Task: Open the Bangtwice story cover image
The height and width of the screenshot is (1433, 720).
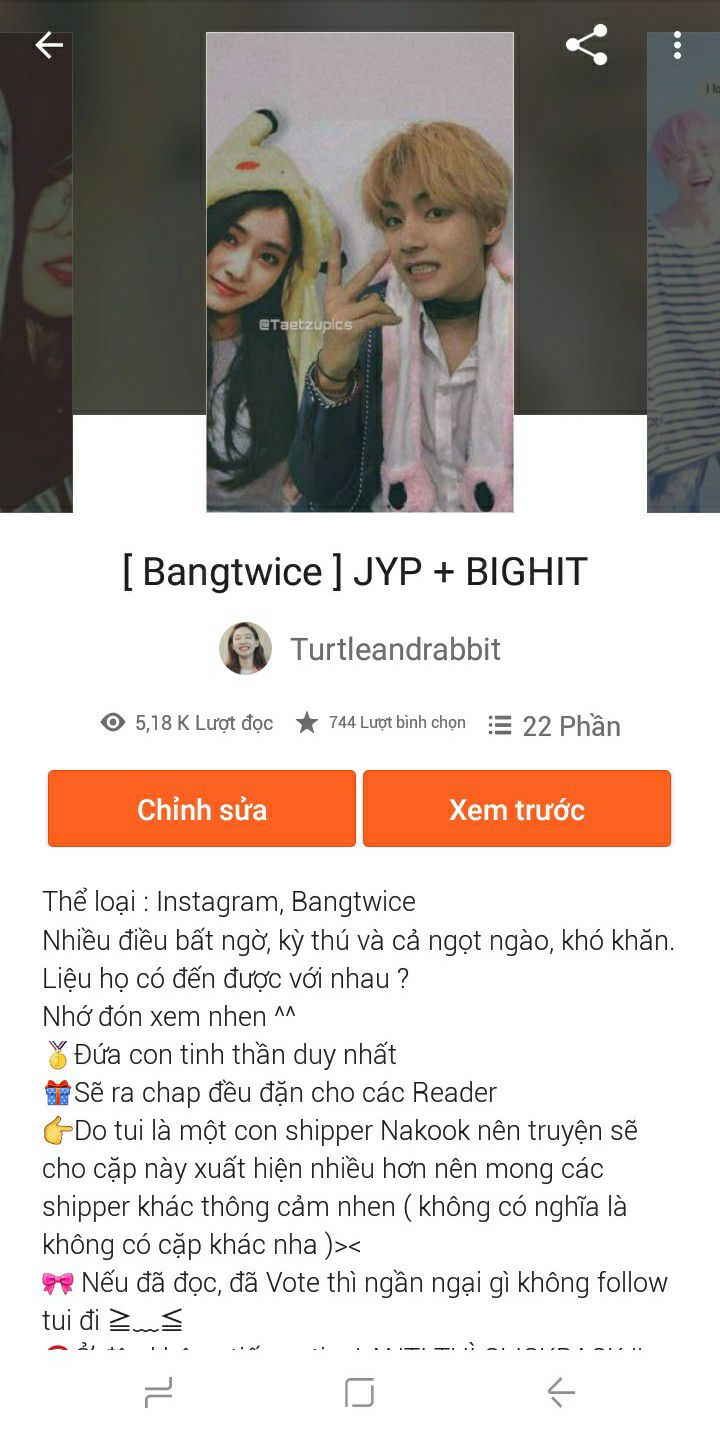Action: (x=360, y=272)
